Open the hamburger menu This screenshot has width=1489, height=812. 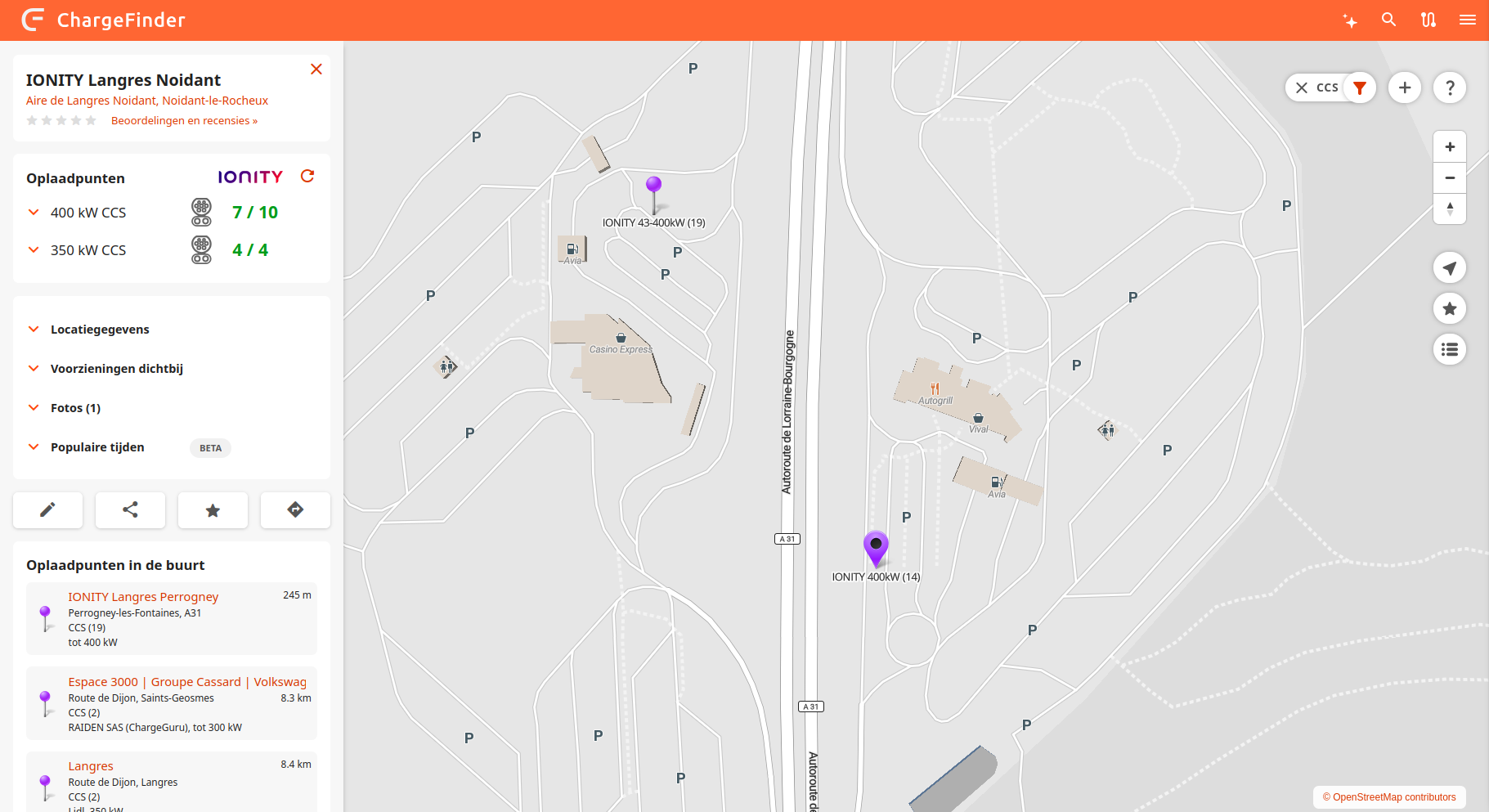tap(1468, 20)
